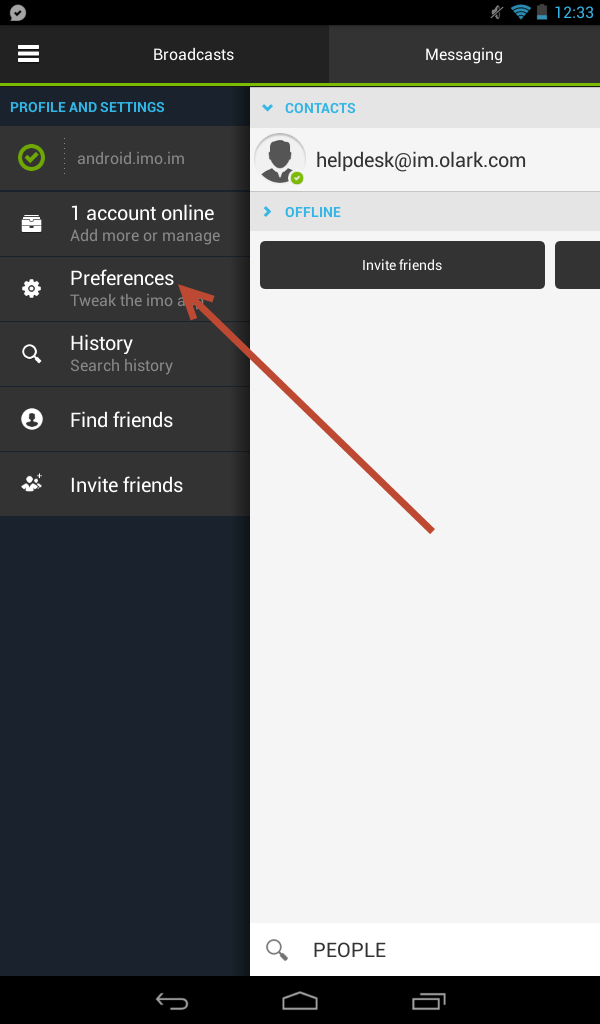Switch to the Messaging tab
600x1024 pixels.
tap(463, 55)
